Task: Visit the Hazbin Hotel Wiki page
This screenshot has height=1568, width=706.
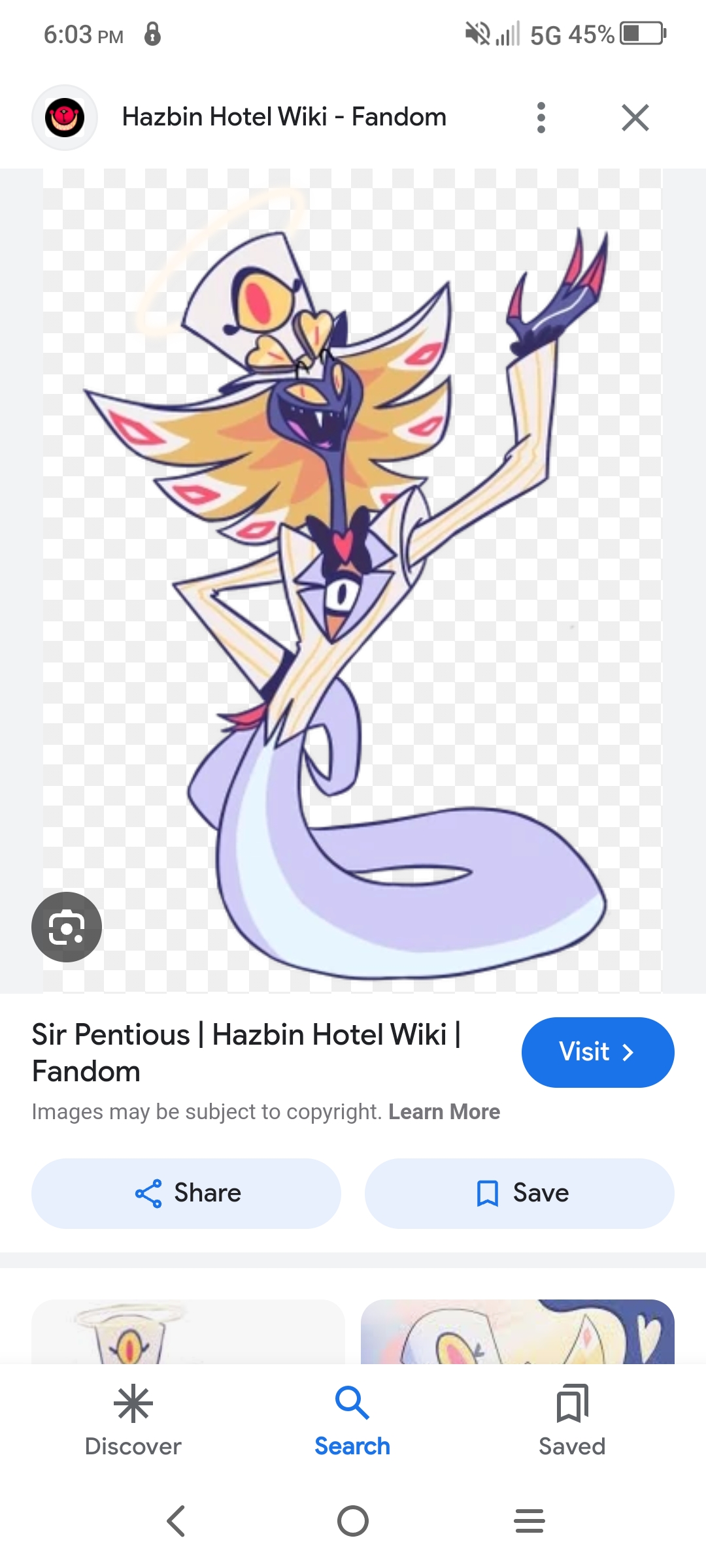Action: 597,1052
